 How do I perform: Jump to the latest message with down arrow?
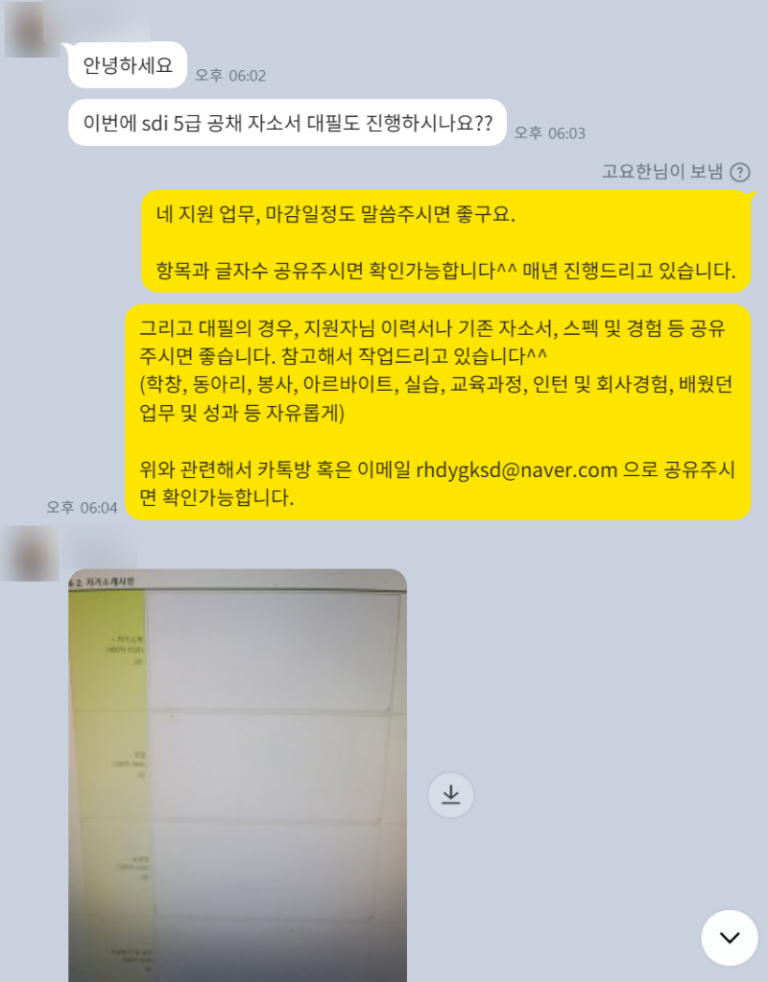click(729, 937)
